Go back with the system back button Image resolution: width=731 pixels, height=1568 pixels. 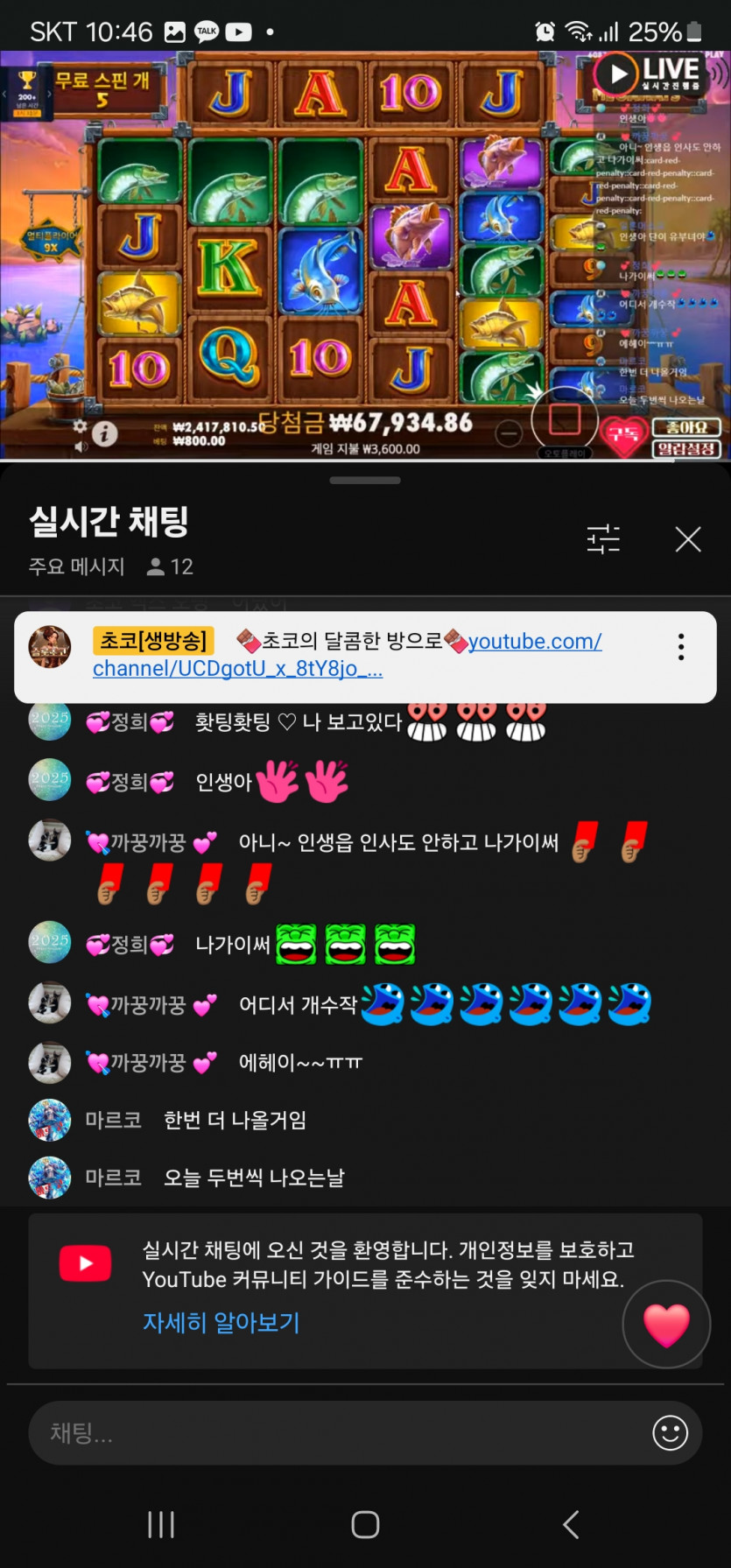pos(571,1524)
